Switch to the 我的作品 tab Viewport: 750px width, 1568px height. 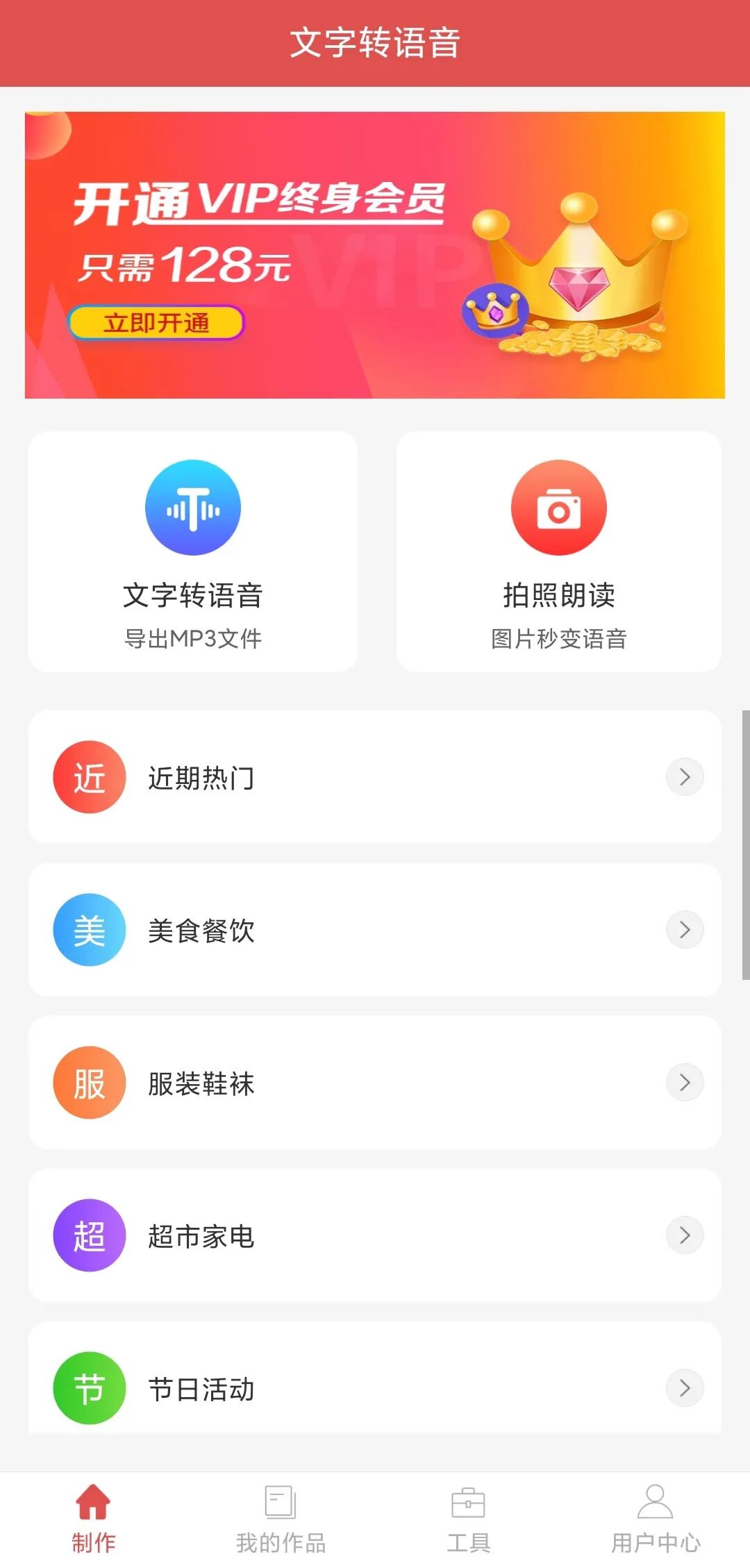click(281, 1519)
